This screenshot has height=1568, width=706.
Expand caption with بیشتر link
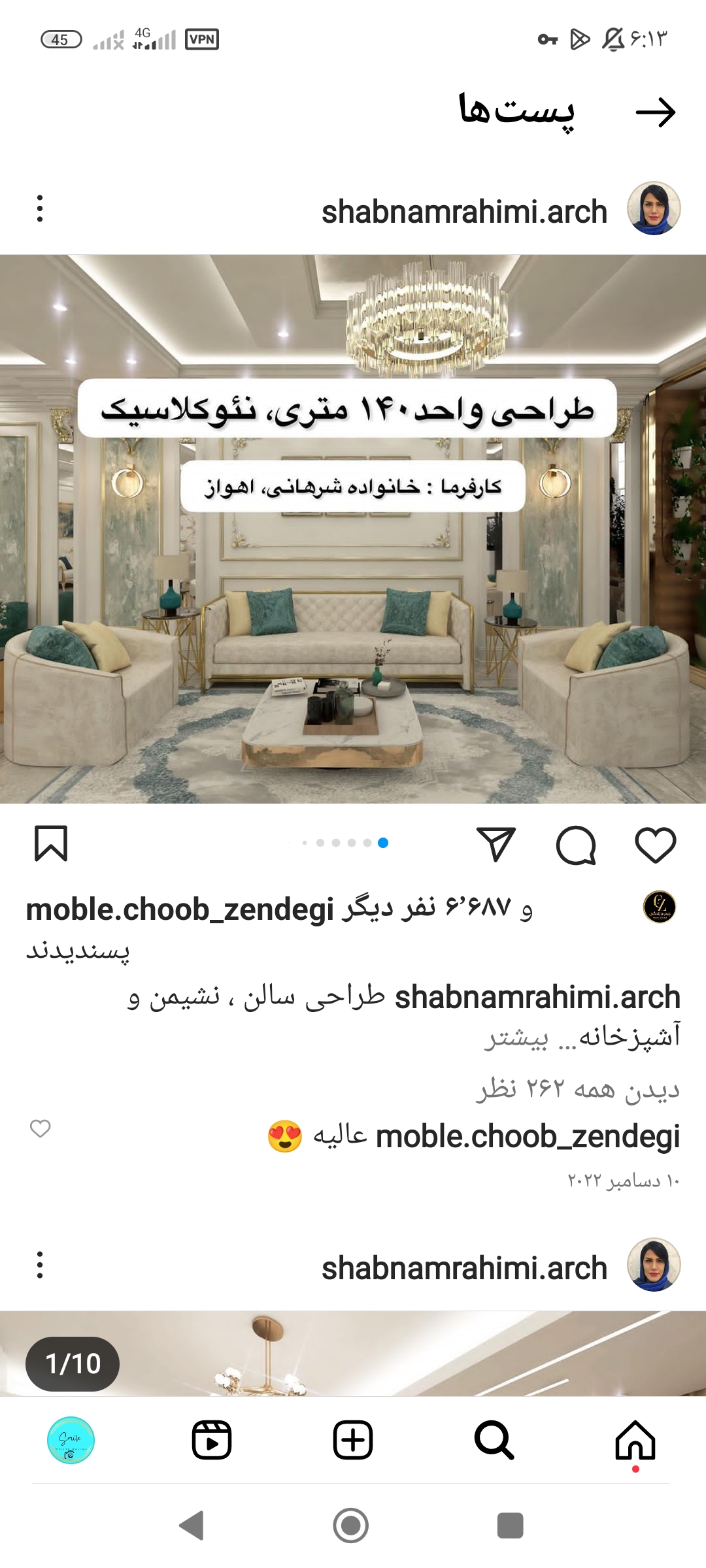515,1037
